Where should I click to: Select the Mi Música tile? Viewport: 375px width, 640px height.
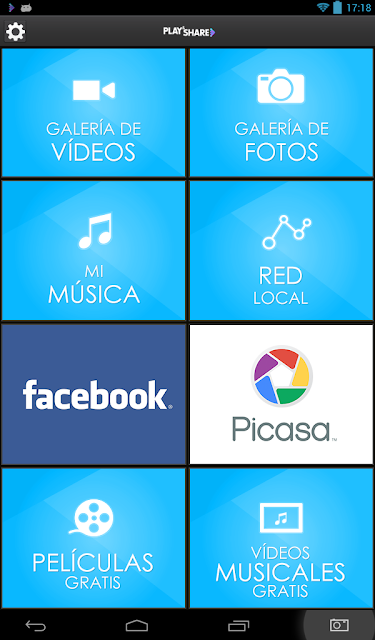[x=93, y=251]
